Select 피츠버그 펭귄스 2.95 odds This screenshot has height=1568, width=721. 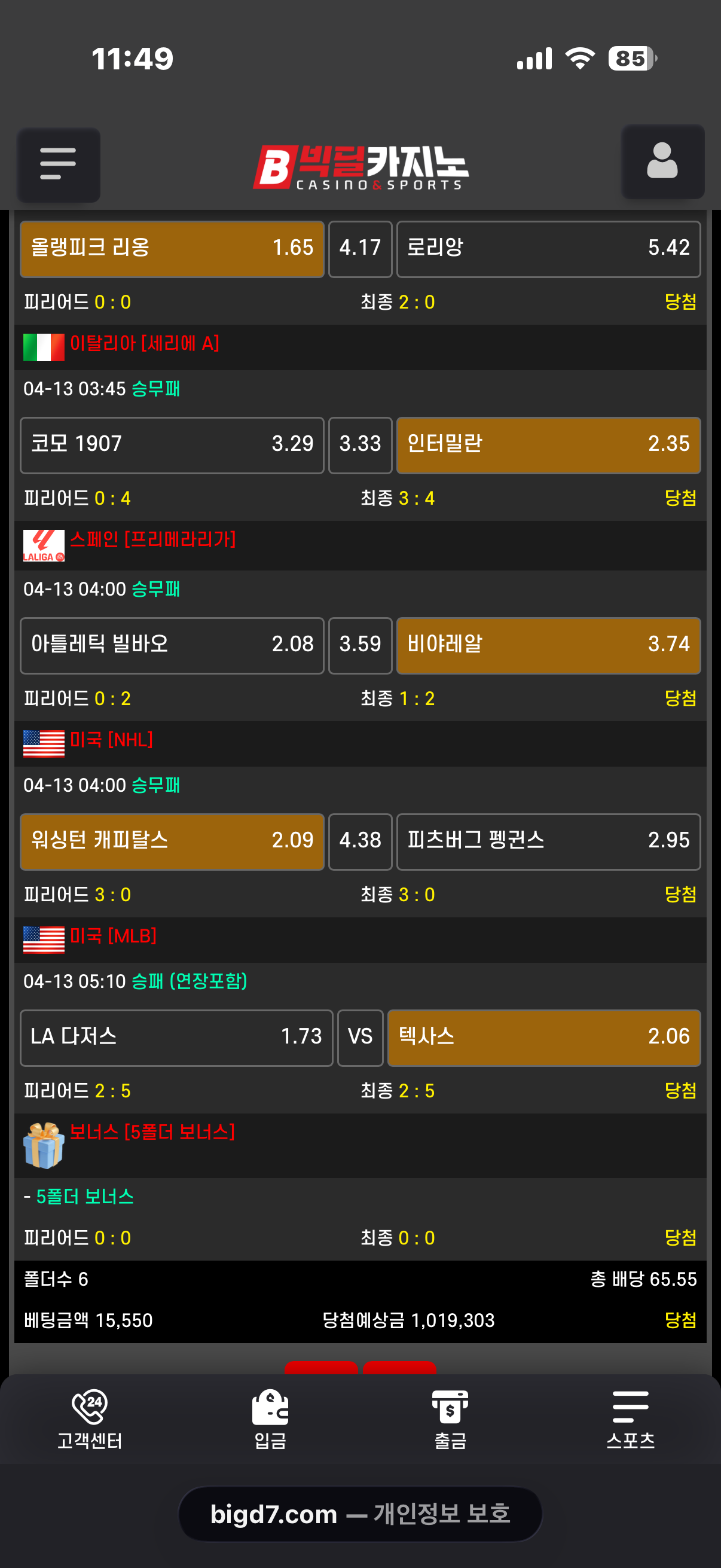click(548, 841)
